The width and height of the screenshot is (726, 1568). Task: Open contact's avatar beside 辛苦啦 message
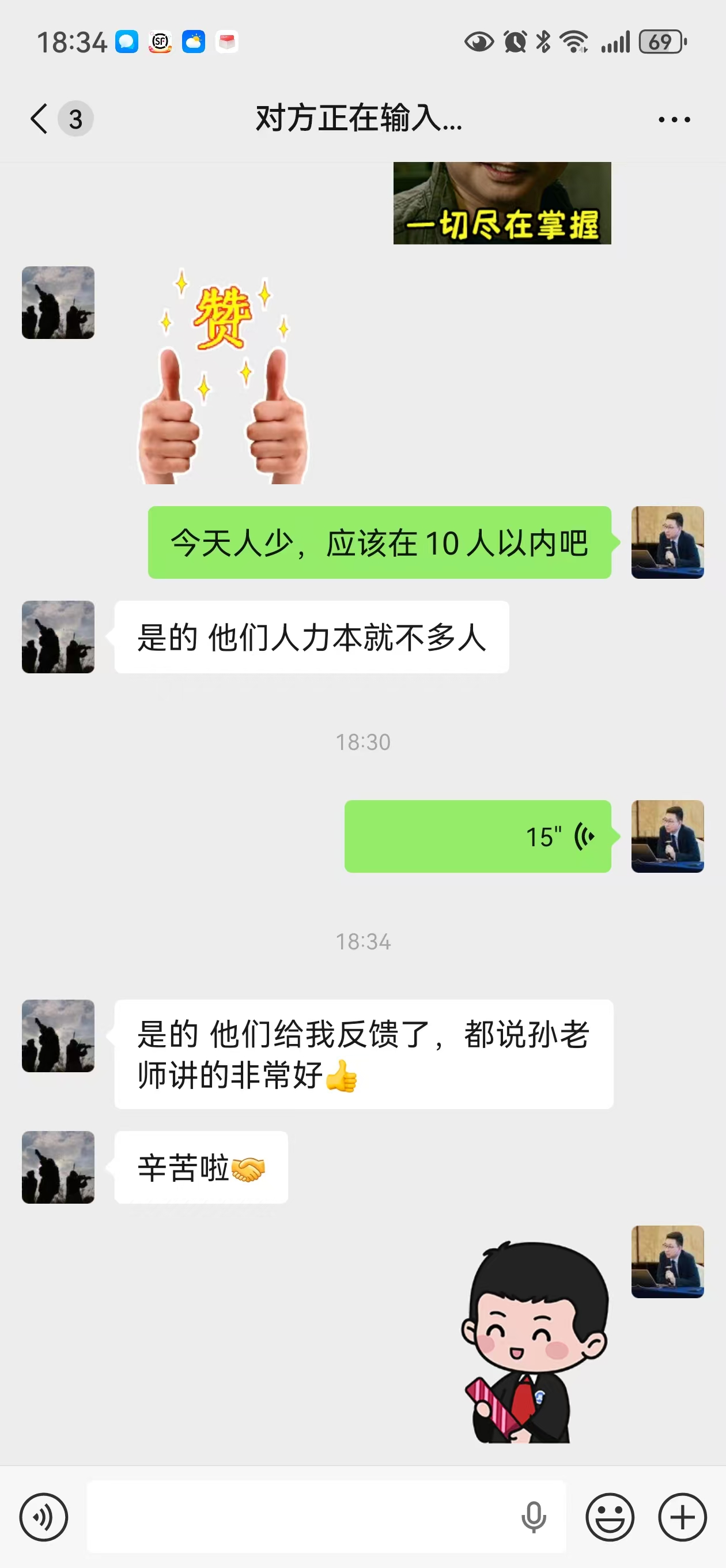pos(58,1167)
